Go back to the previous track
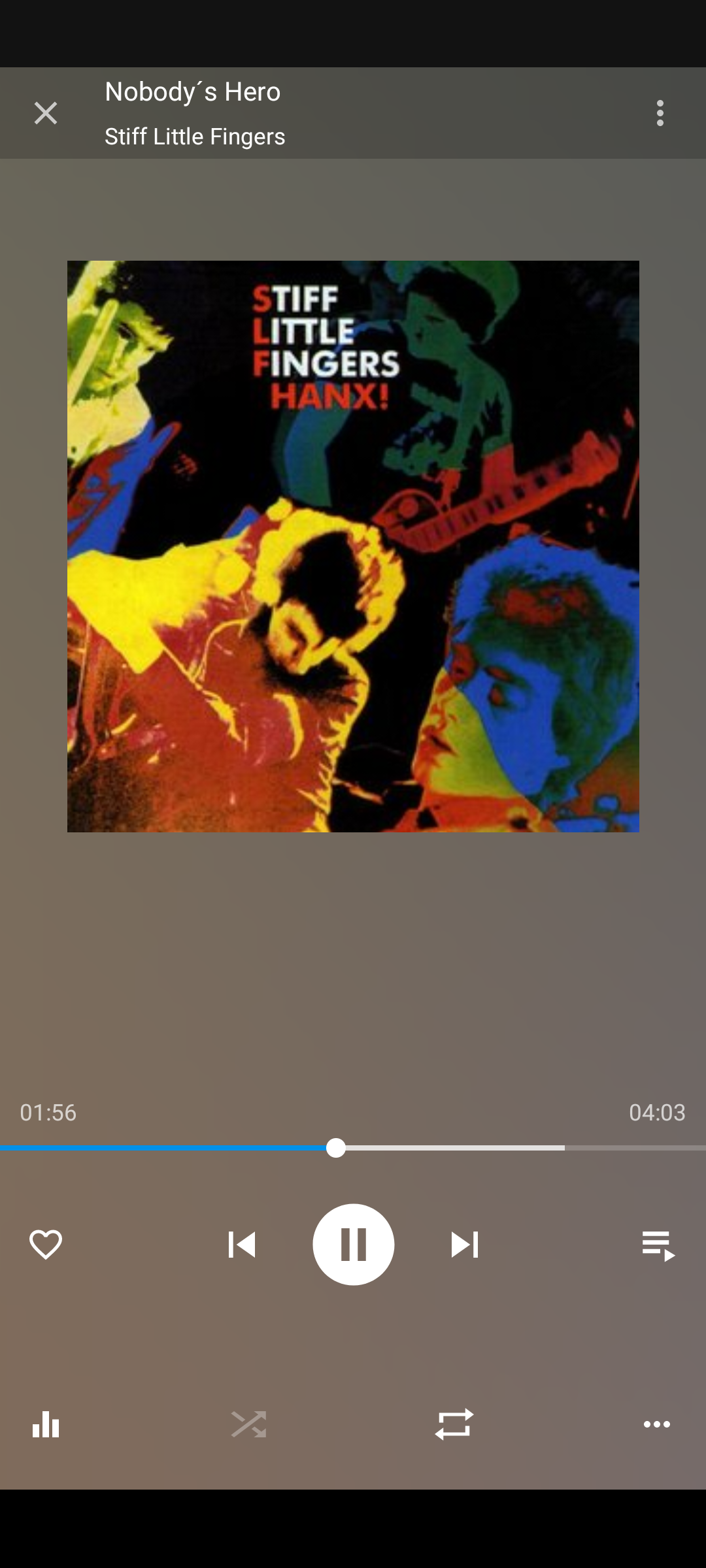Screen dimensions: 706x1568 tap(241, 1245)
